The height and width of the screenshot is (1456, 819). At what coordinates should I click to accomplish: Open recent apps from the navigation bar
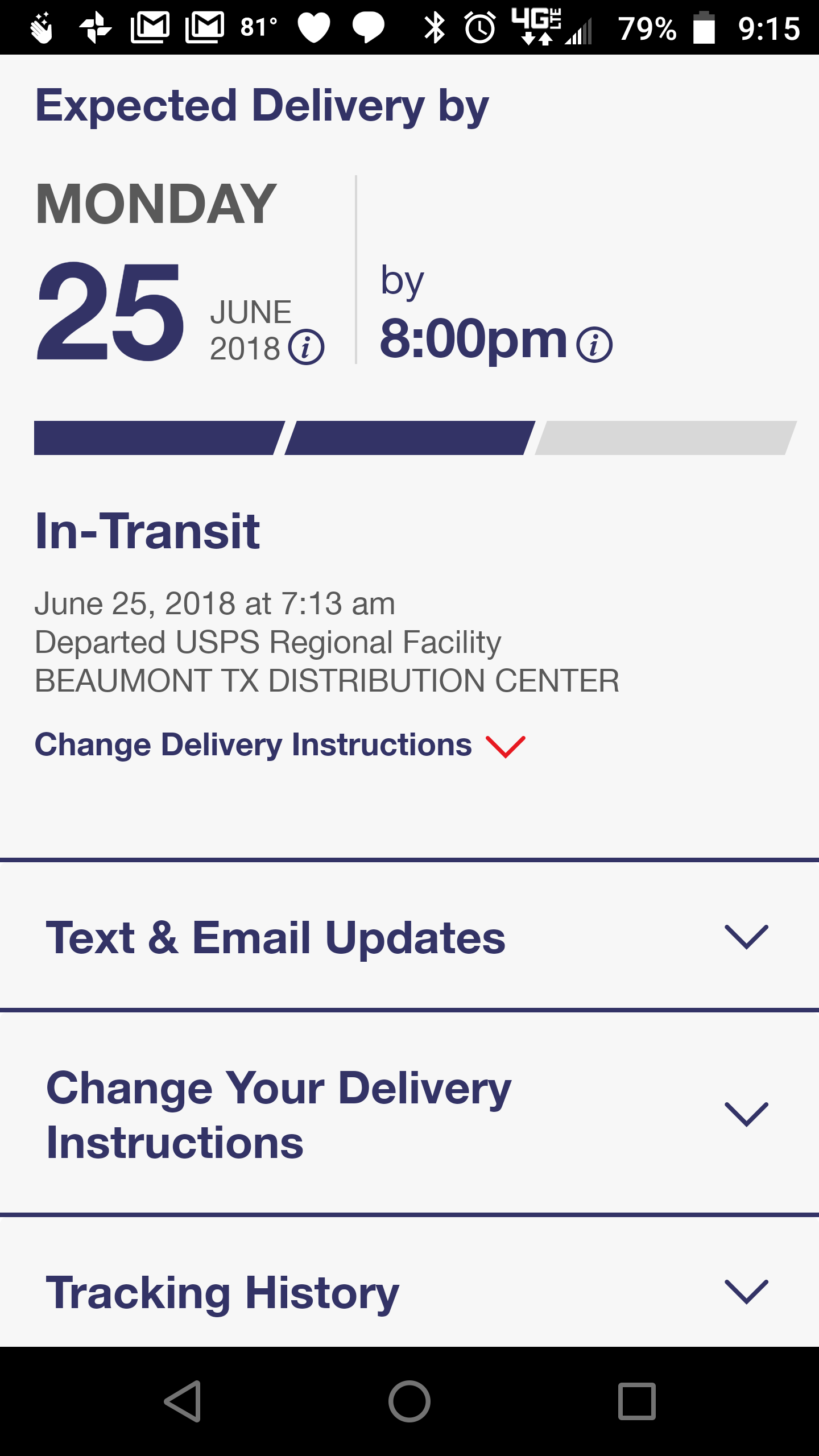[x=636, y=1401]
